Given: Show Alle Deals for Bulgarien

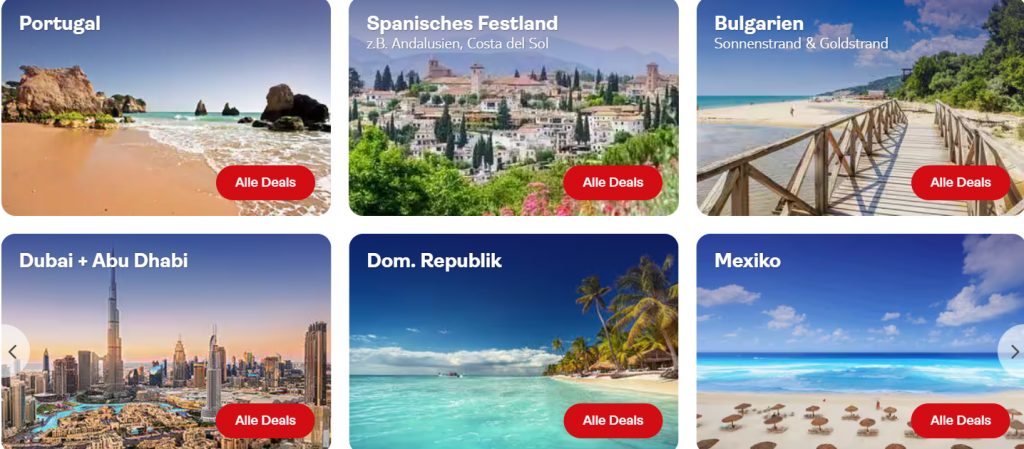Looking at the screenshot, I should tap(960, 183).
